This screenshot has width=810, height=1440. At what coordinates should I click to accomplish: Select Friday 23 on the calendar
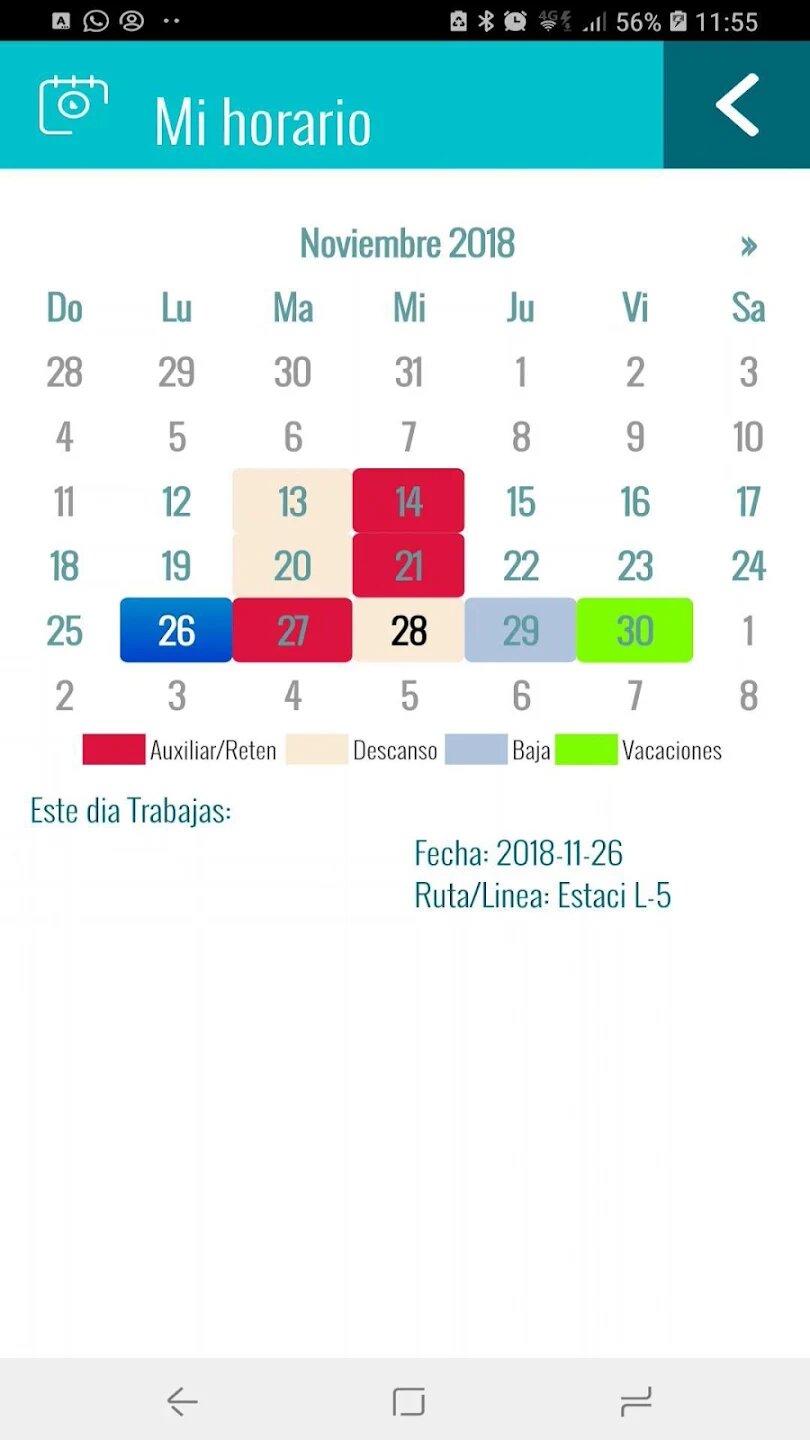click(635, 566)
